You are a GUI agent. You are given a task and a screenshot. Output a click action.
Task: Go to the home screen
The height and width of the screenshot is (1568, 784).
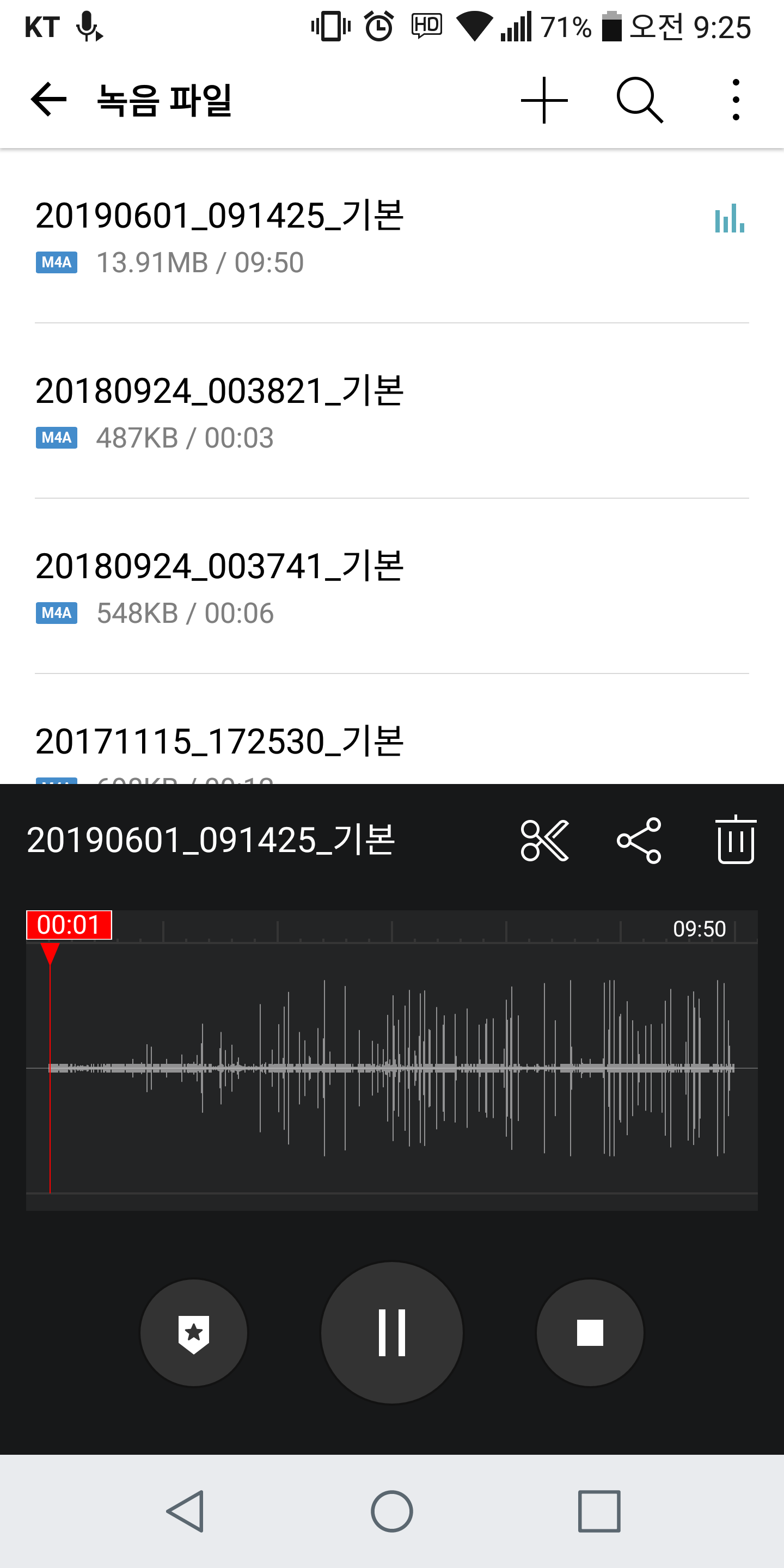point(391,1511)
